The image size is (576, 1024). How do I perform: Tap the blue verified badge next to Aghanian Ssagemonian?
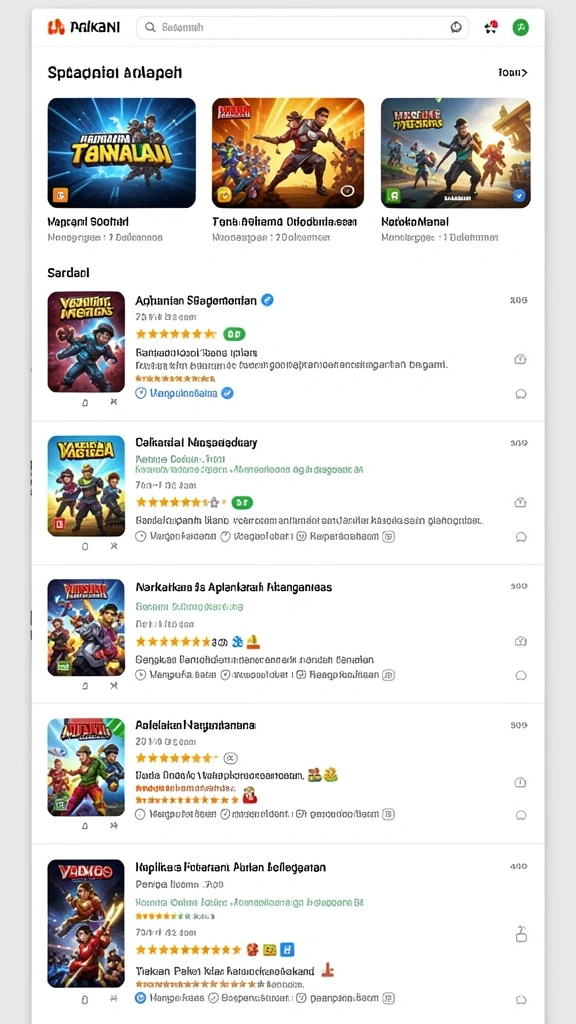267,300
